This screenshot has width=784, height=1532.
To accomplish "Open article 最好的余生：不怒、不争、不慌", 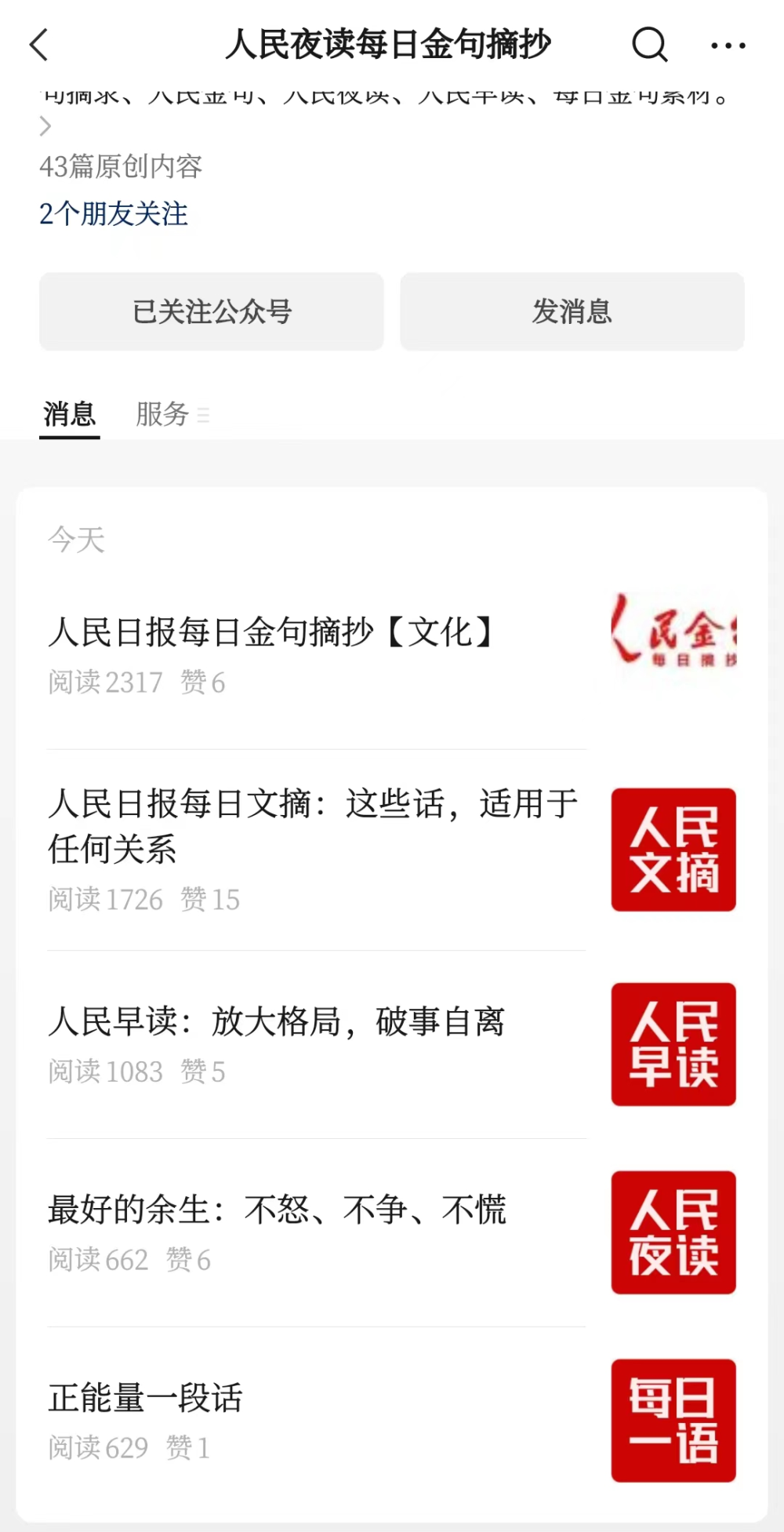I will [x=277, y=1210].
